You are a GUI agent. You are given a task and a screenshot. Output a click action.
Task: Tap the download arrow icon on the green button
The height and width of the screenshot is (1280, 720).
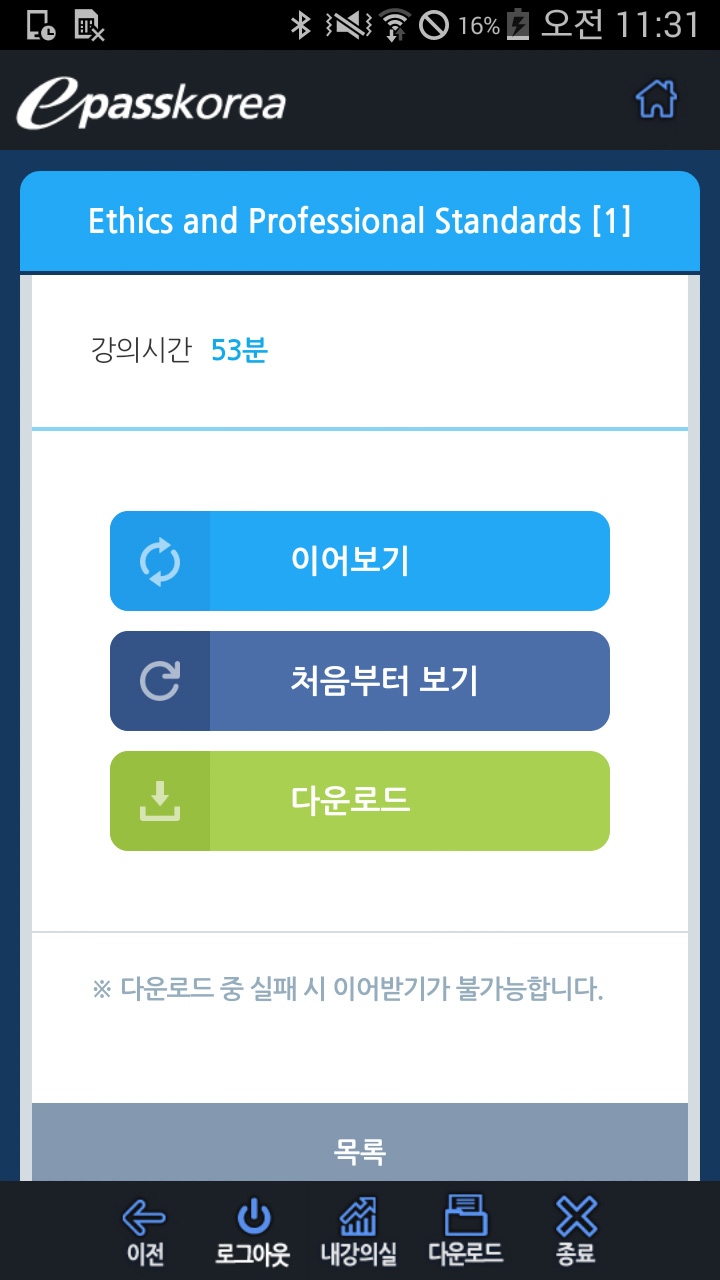(x=158, y=801)
